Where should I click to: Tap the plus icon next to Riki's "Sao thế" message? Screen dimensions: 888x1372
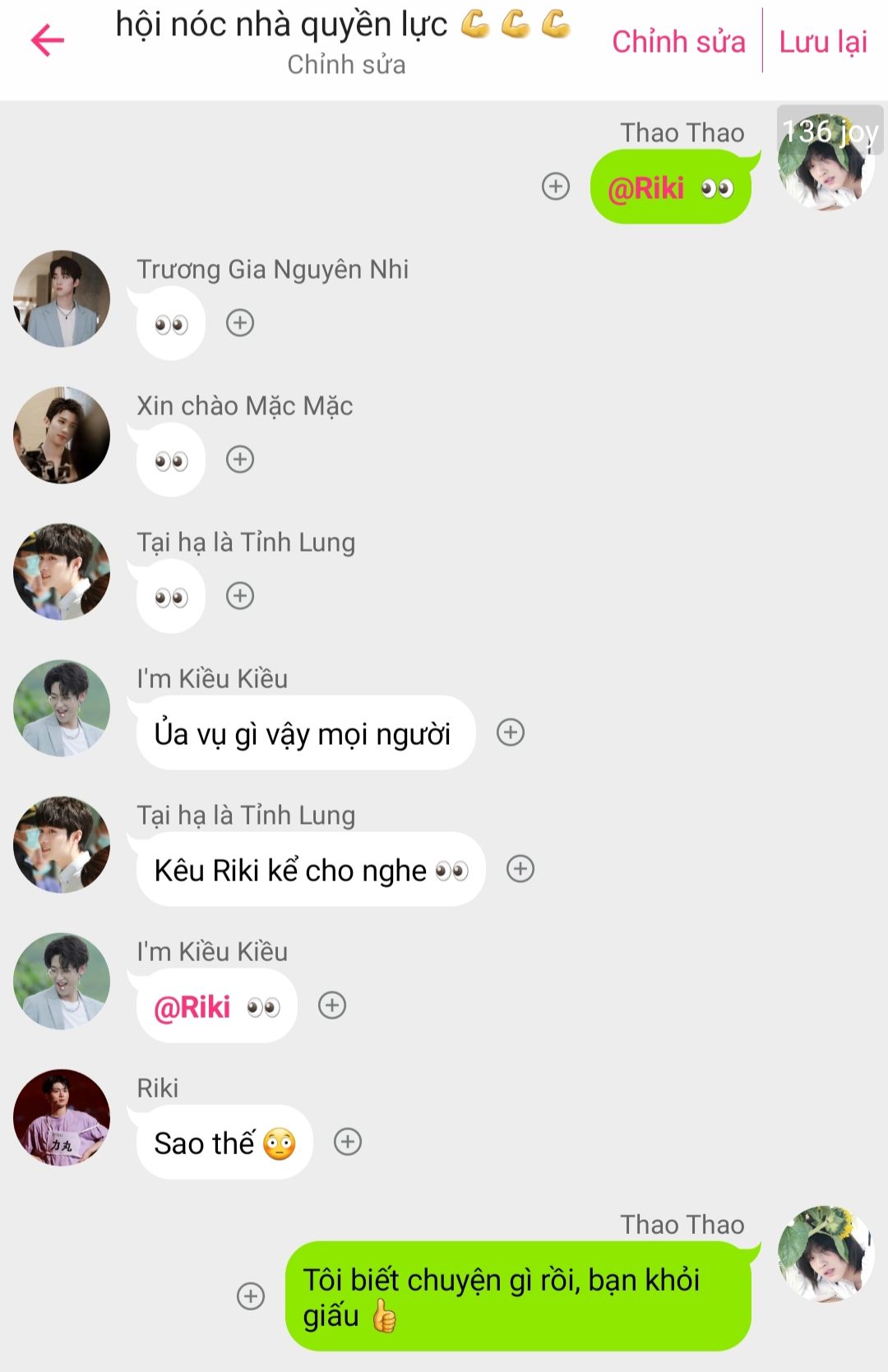coord(348,1142)
